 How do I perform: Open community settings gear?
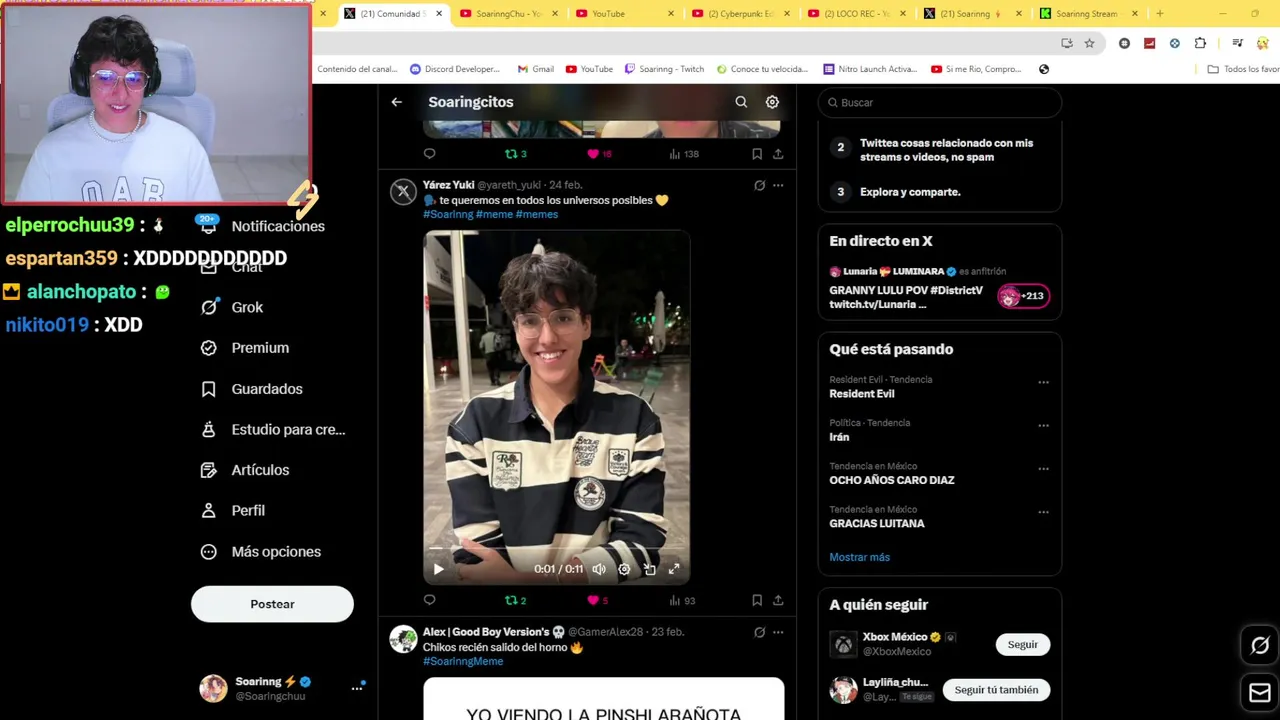(772, 102)
